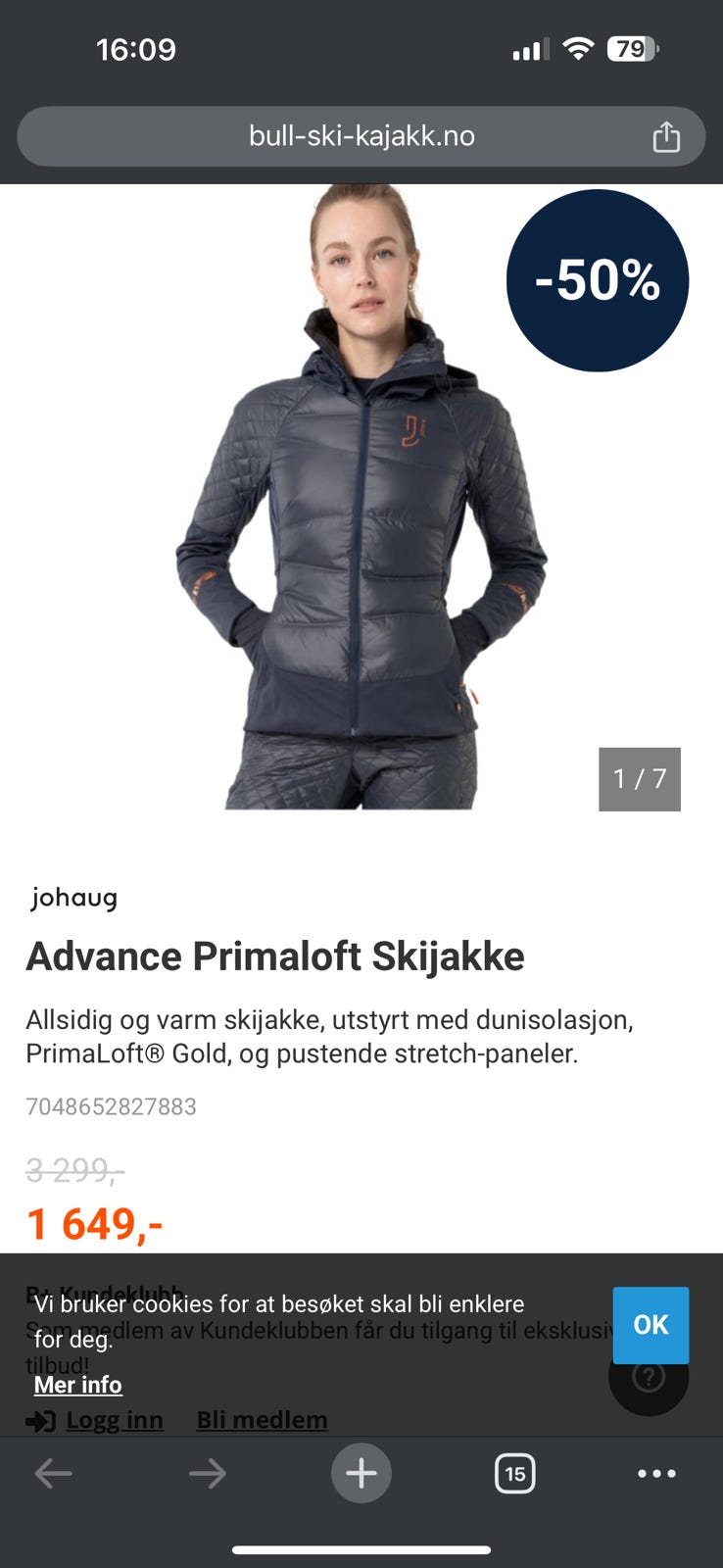Image resolution: width=723 pixels, height=1568 pixels.
Task: Open a new tab with the plus icon
Action: point(361,1473)
